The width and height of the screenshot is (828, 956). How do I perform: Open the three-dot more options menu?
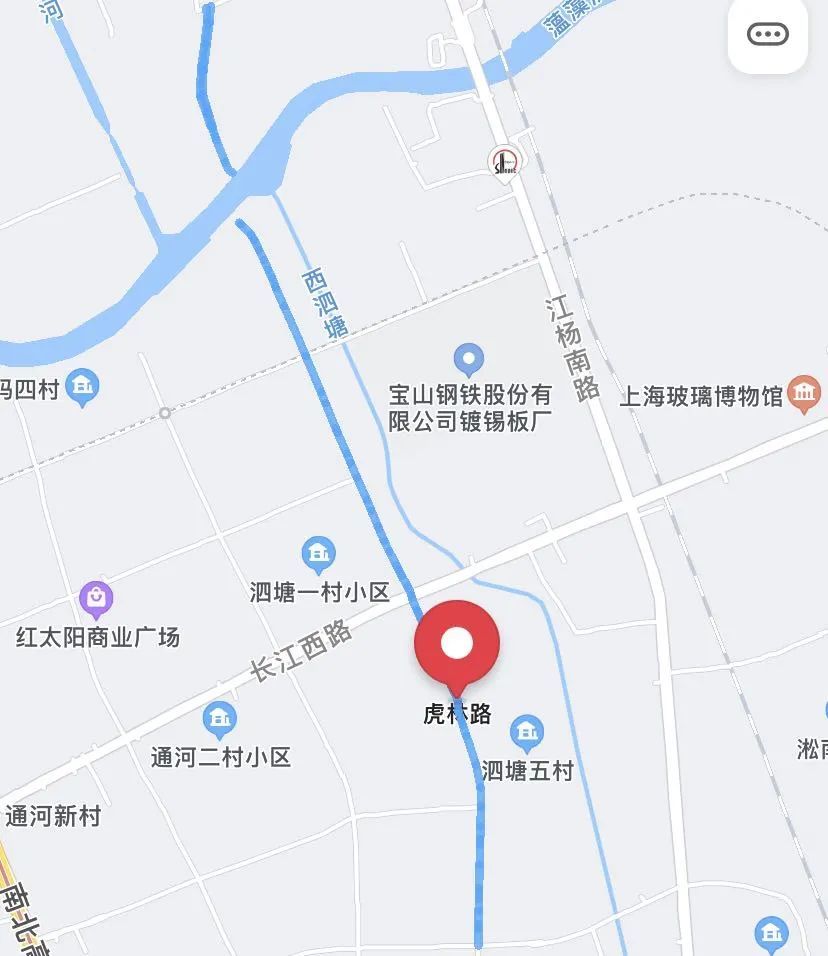[767, 35]
